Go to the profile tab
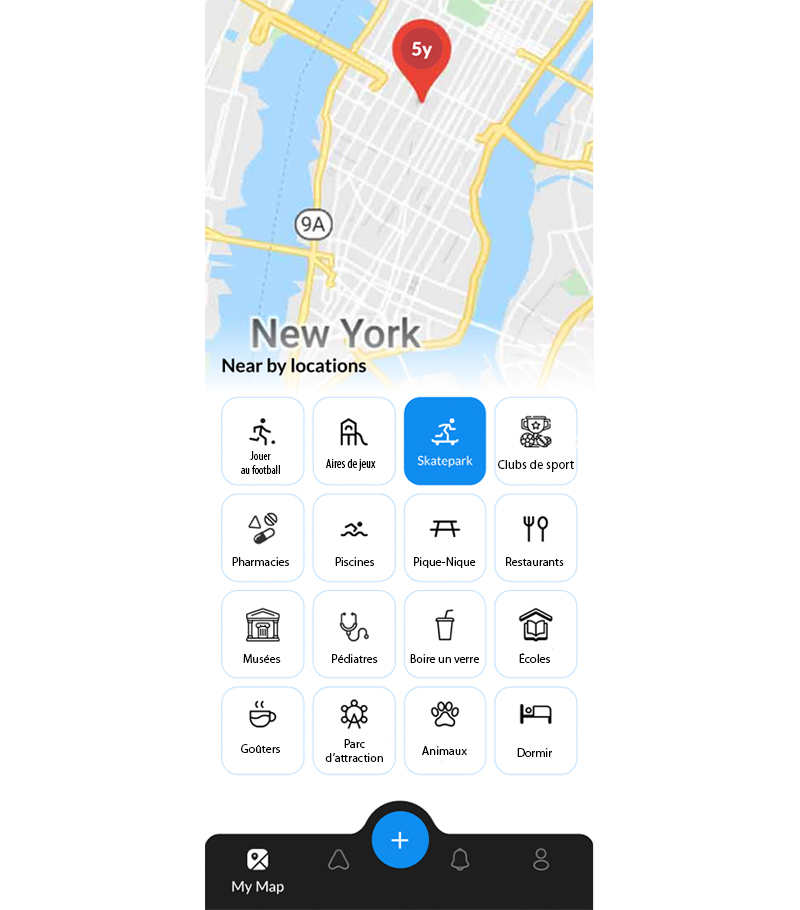Screen dimensions: 800x910 pyautogui.click(x=541, y=859)
